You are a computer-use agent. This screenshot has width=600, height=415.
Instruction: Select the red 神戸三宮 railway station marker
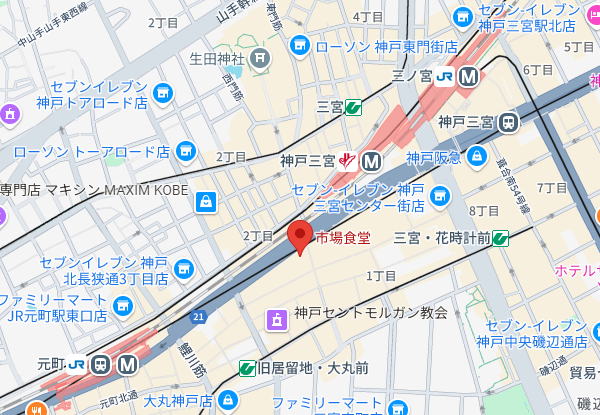[x=347, y=159]
